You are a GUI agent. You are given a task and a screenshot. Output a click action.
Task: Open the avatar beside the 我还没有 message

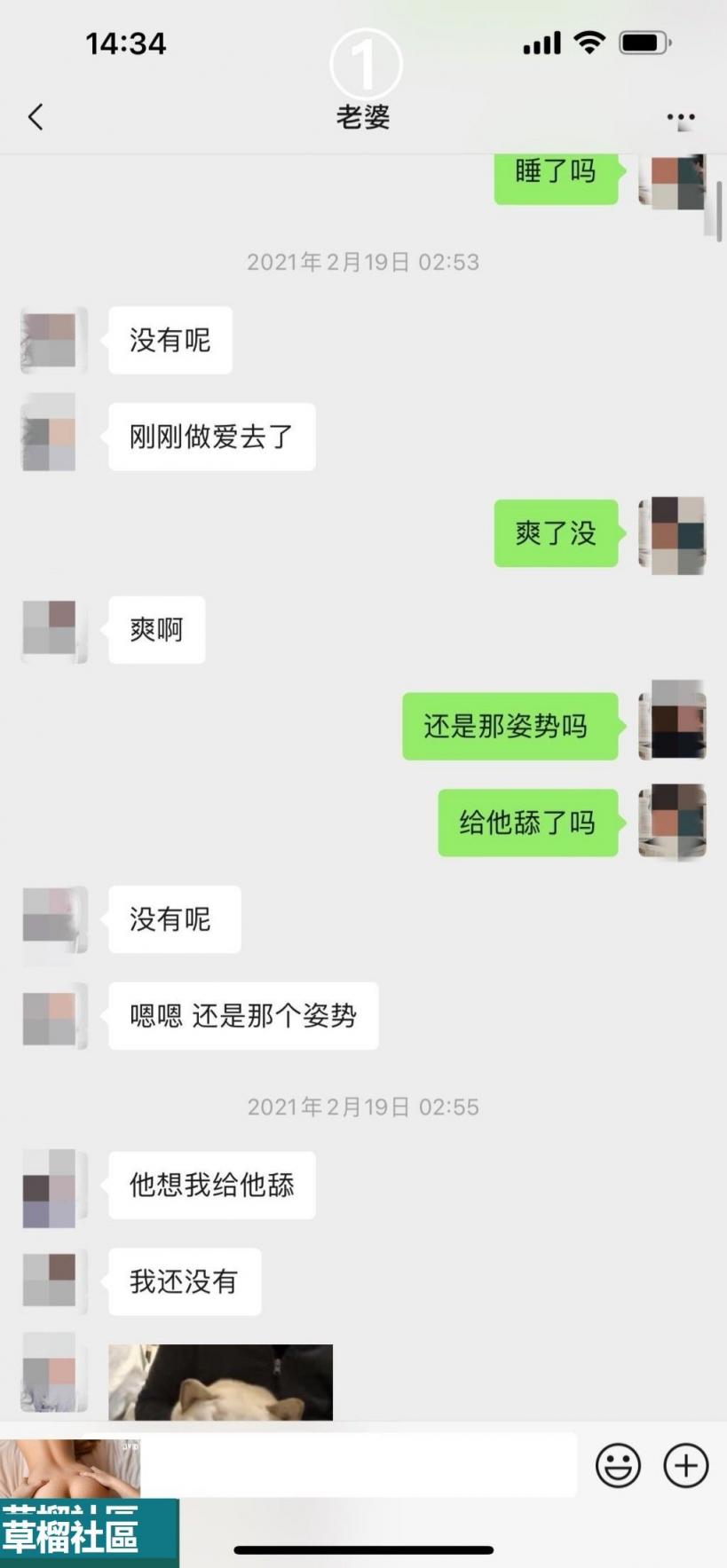coord(51,1280)
